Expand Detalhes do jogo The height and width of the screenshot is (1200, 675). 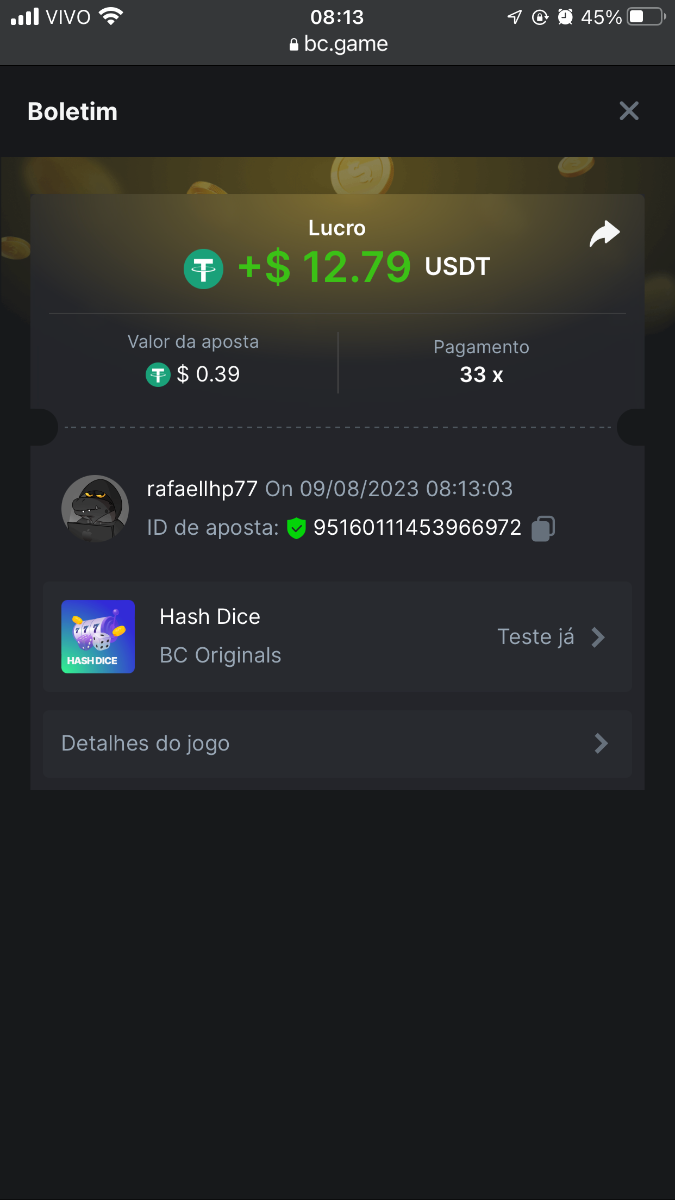tap(337, 743)
